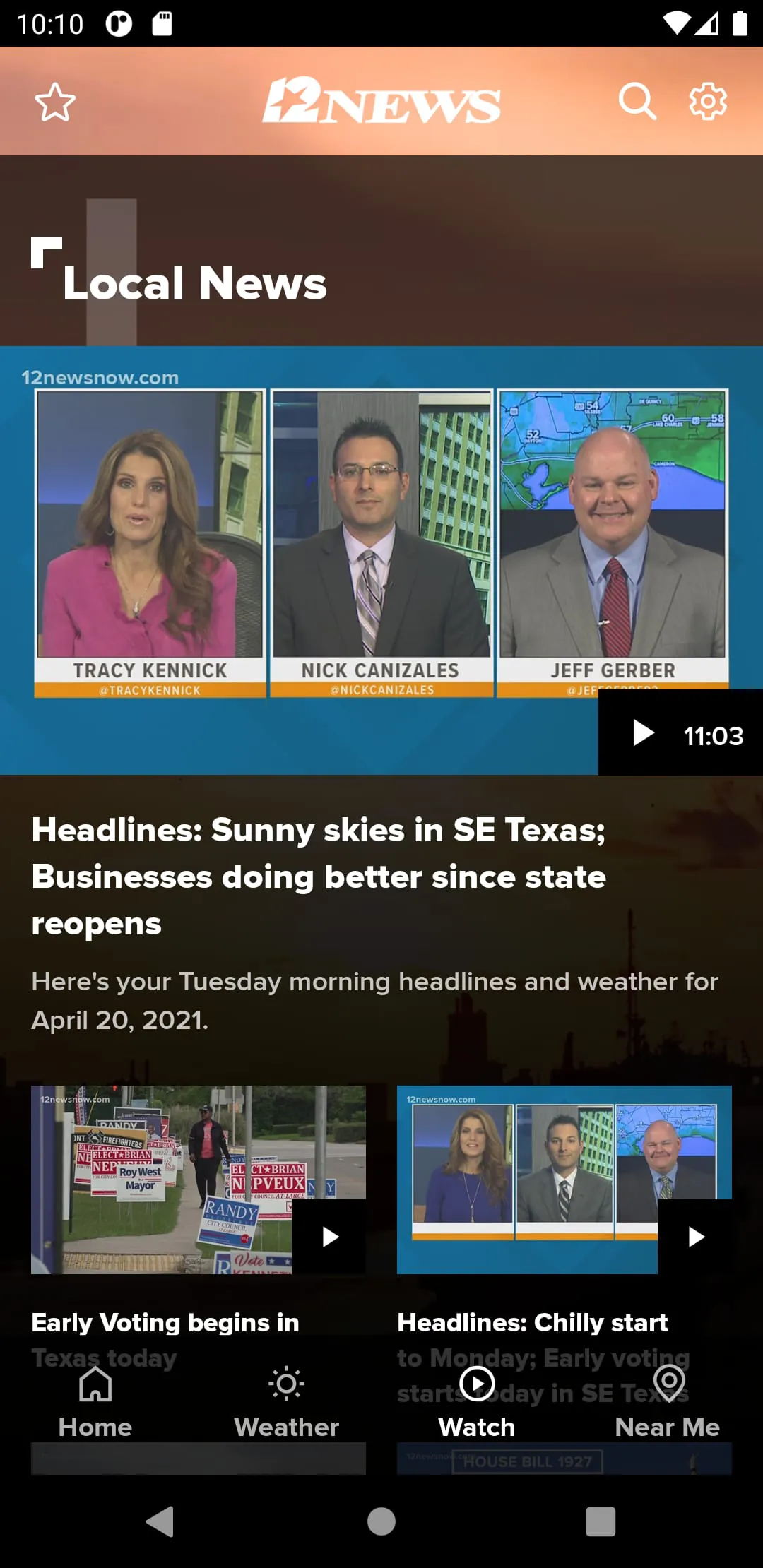Open the Local News section header
763x1568 pixels.
pos(194,283)
